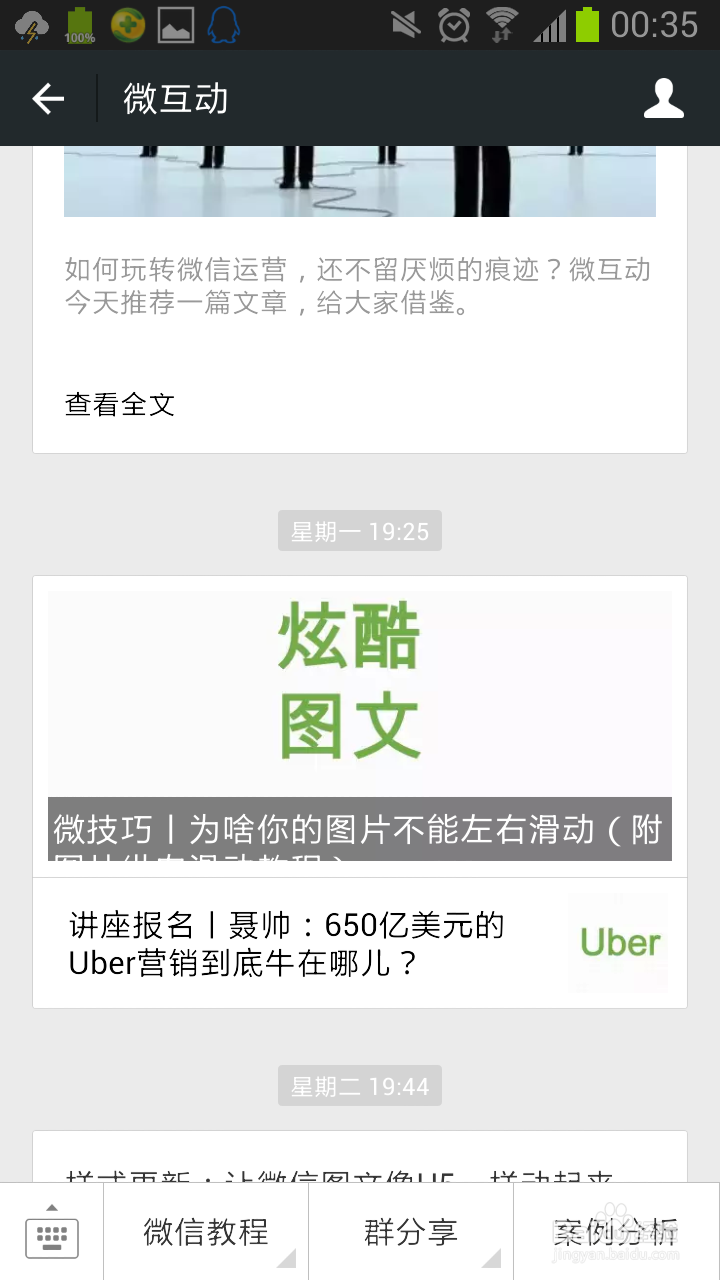This screenshot has width=720, height=1280.
Task: Open the 微信教程 menu
Action: (x=204, y=1232)
